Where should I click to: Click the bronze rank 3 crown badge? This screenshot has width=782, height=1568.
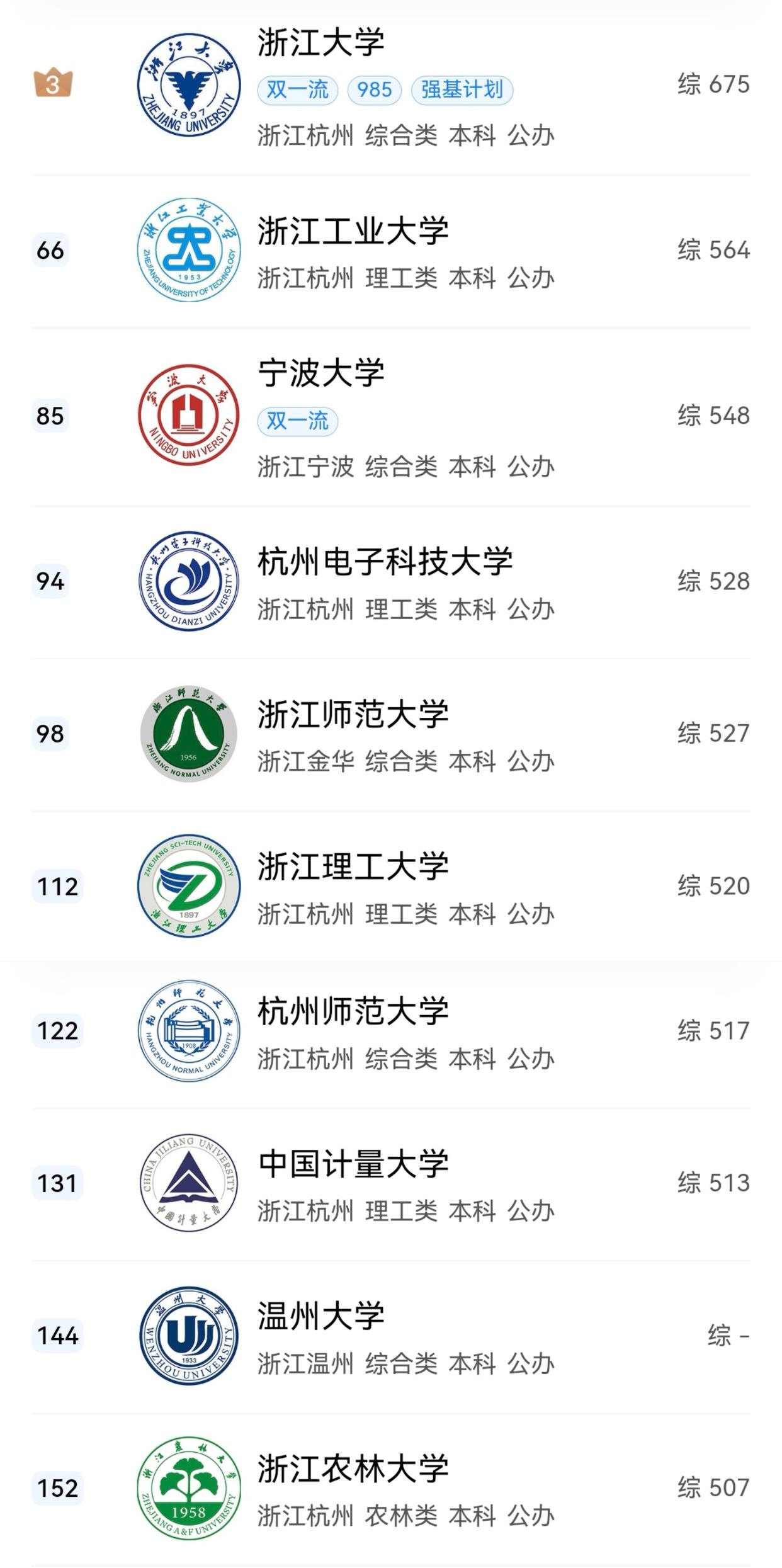[x=54, y=82]
